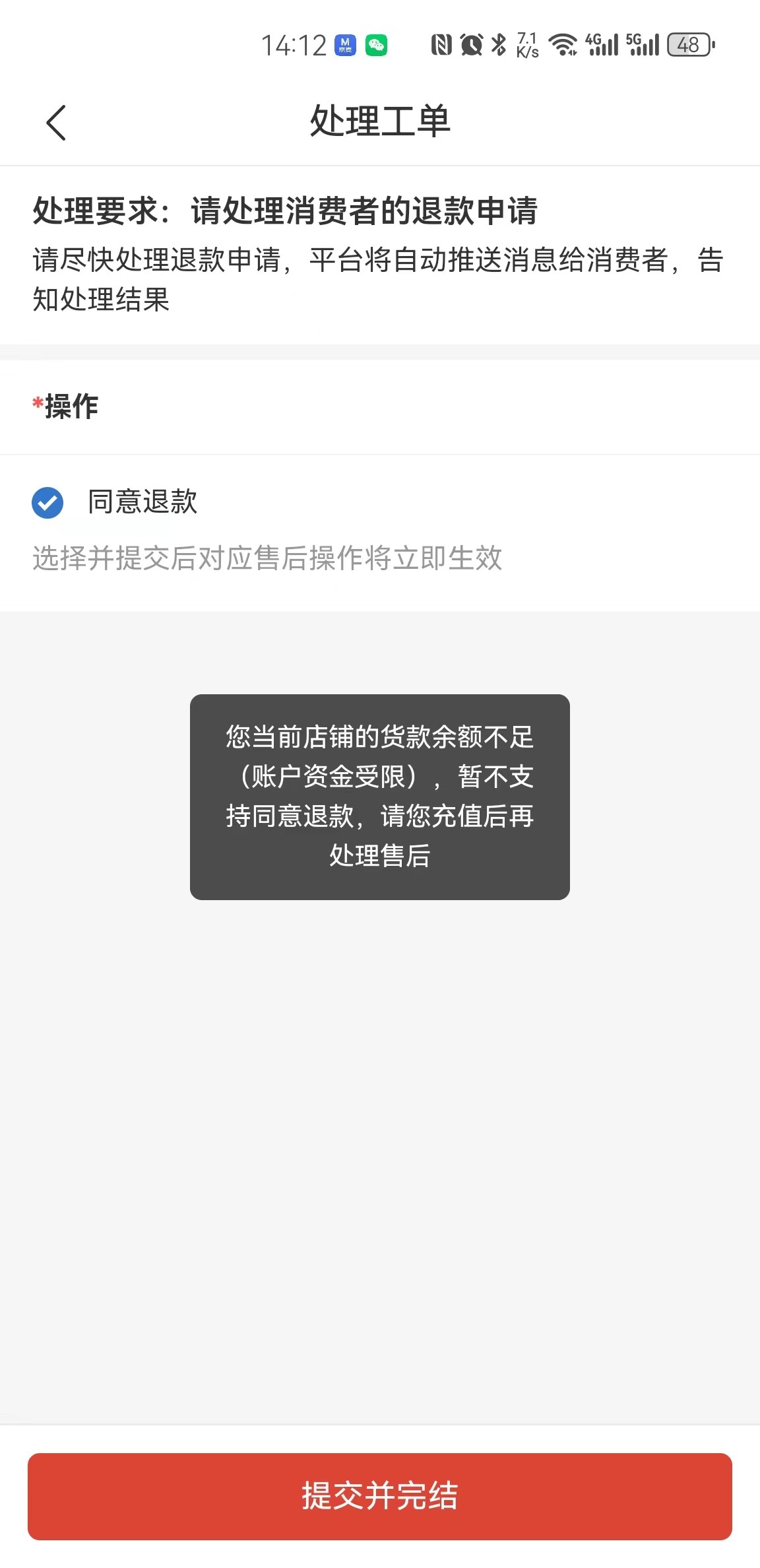This screenshot has width=760, height=1568.
Task: Go back from 处理工单 page
Action: [x=57, y=123]
